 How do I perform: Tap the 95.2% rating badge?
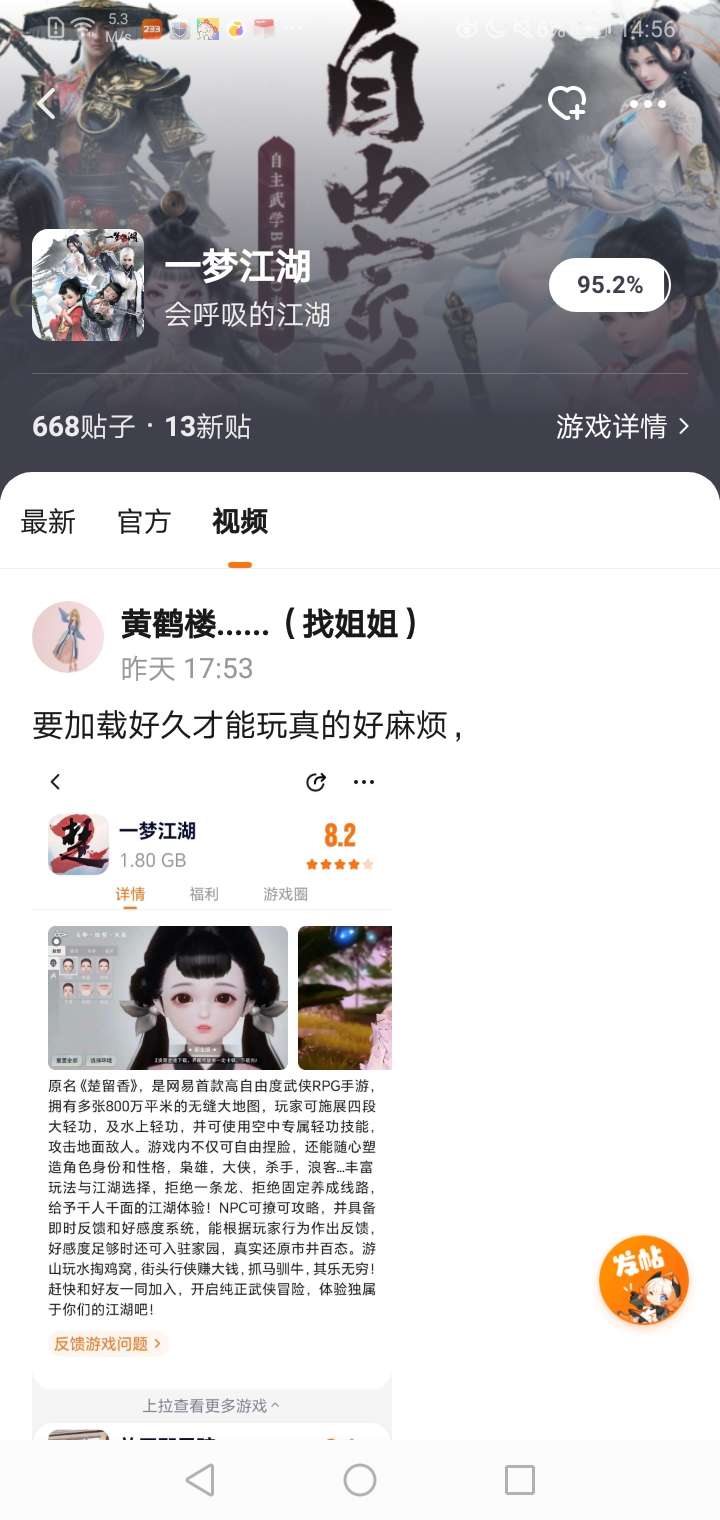(609, 285)
